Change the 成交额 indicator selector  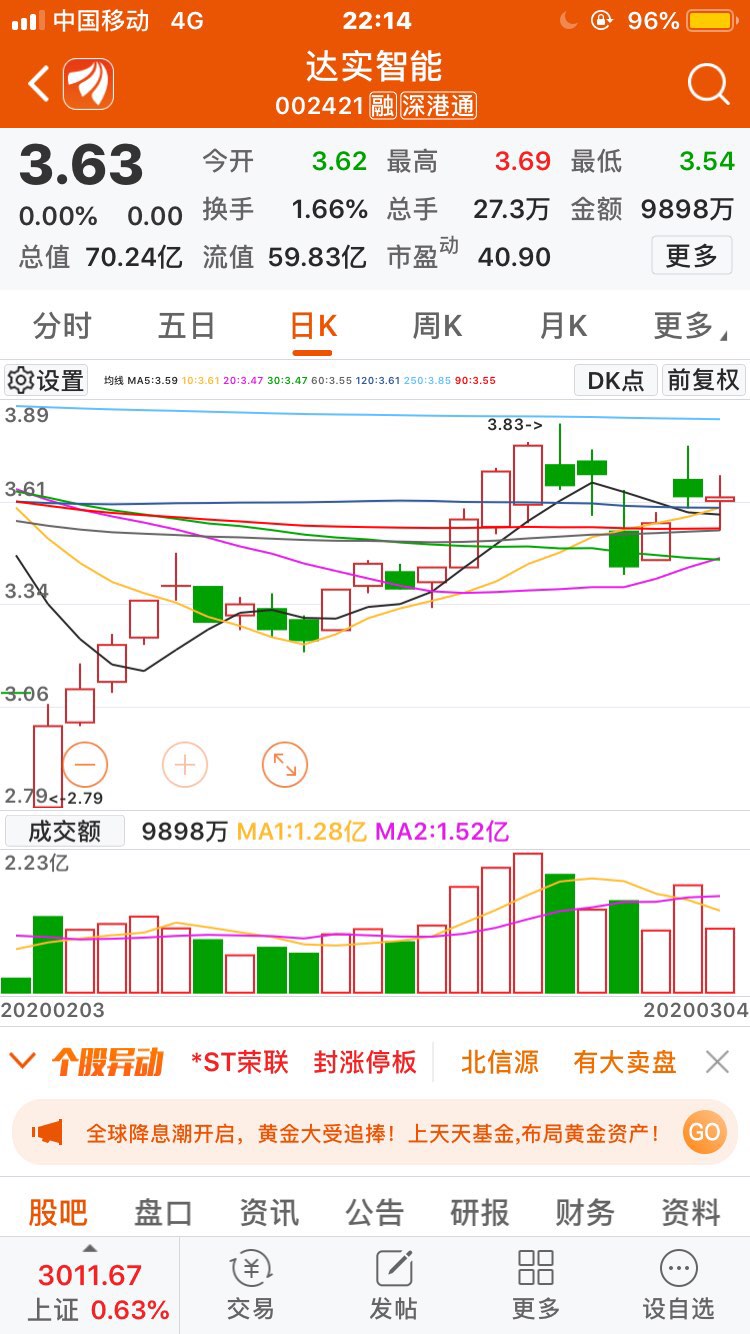[x=65, y=831]
